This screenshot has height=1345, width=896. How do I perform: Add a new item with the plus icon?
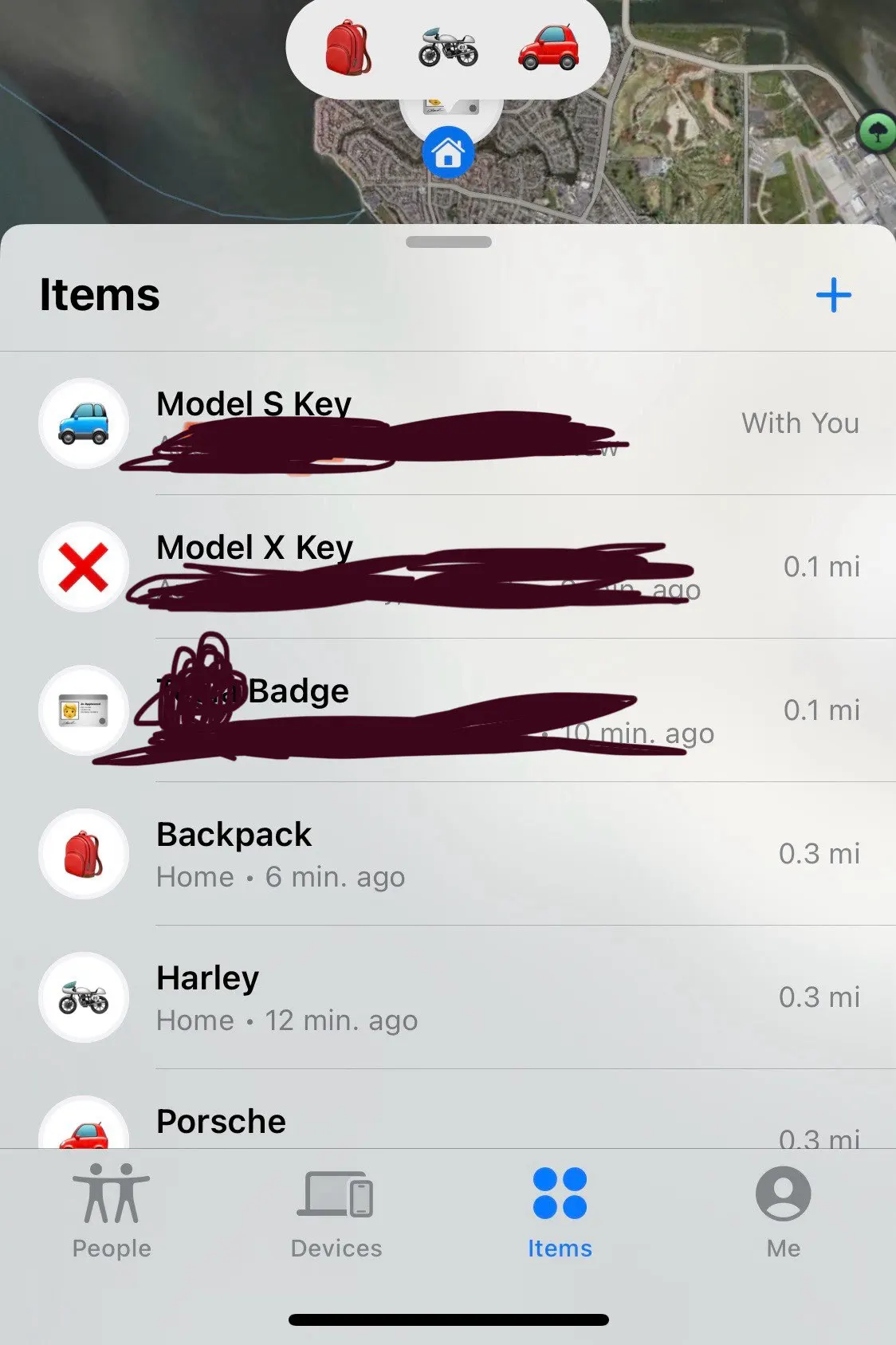[x=833, y=295]
